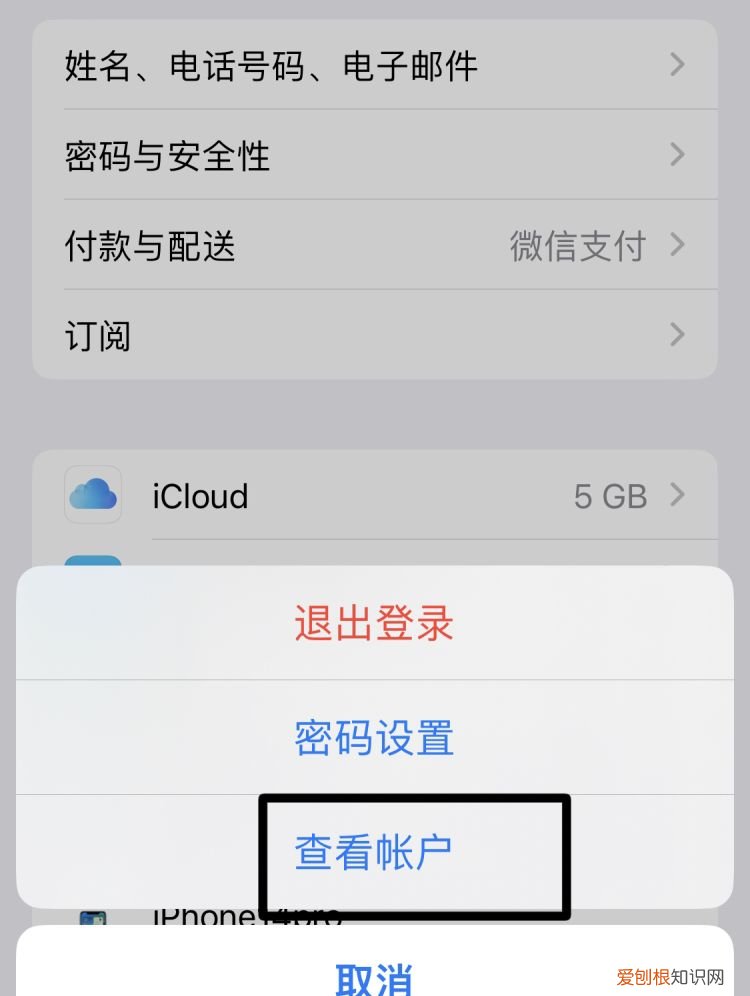Viewport: 750px width, 996px height.
Task: Open 密码与安全性 settings row
Action: point(165,155)
